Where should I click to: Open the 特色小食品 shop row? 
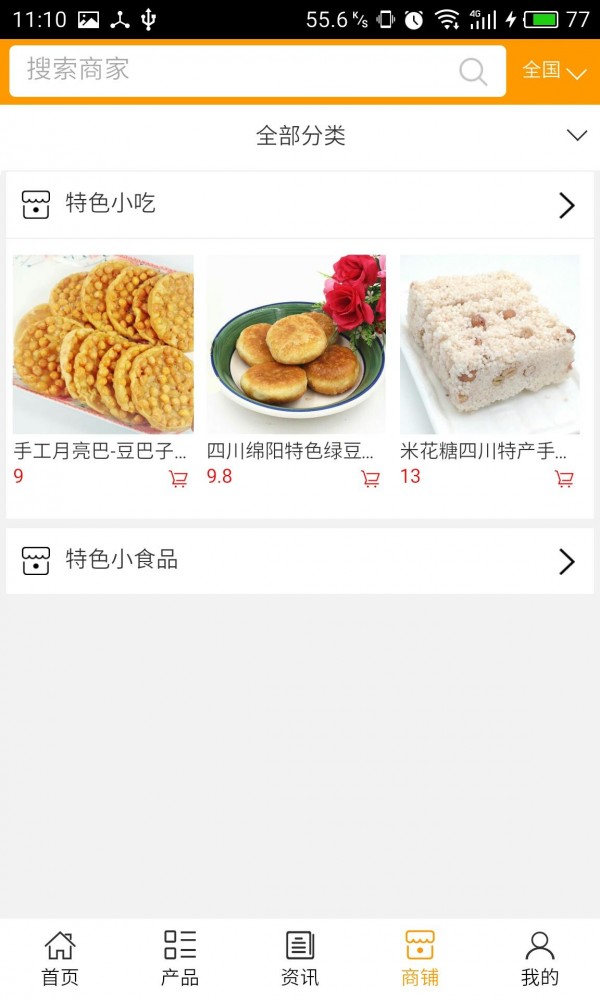(x=300, y=561)
